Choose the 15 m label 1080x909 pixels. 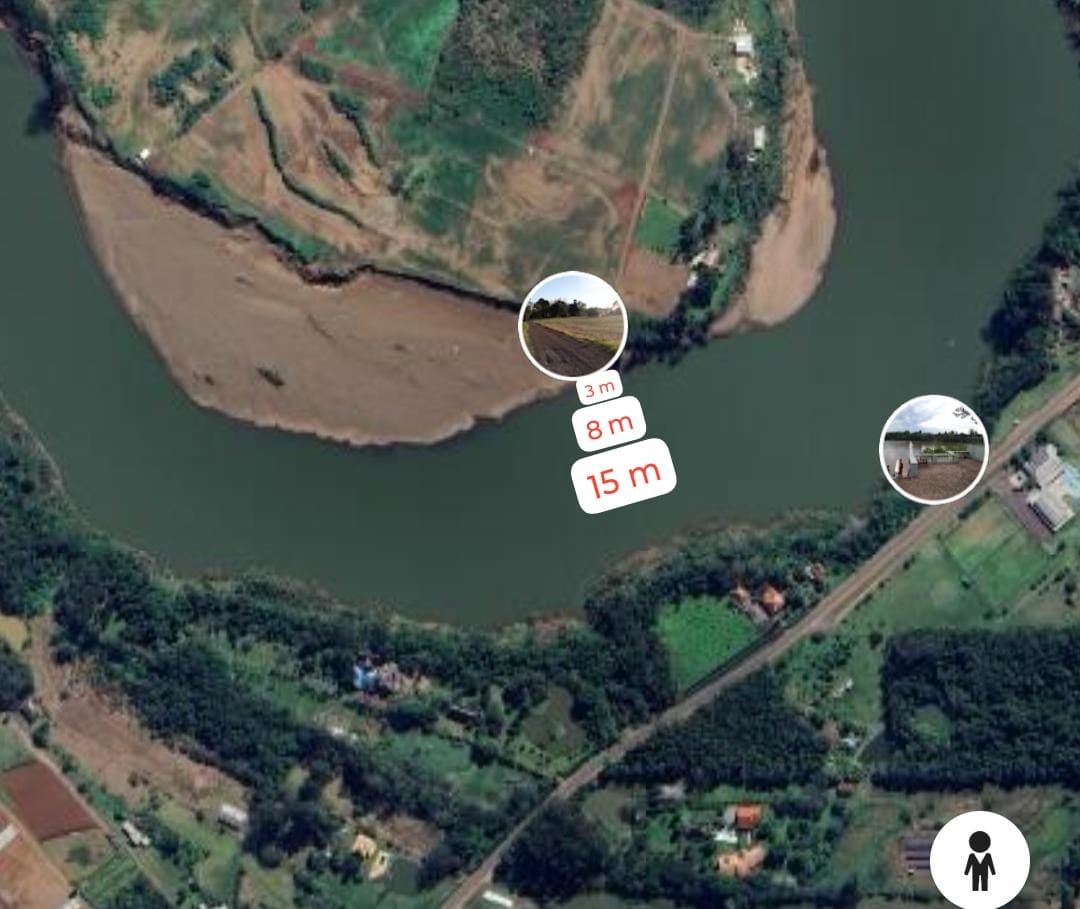624,476
